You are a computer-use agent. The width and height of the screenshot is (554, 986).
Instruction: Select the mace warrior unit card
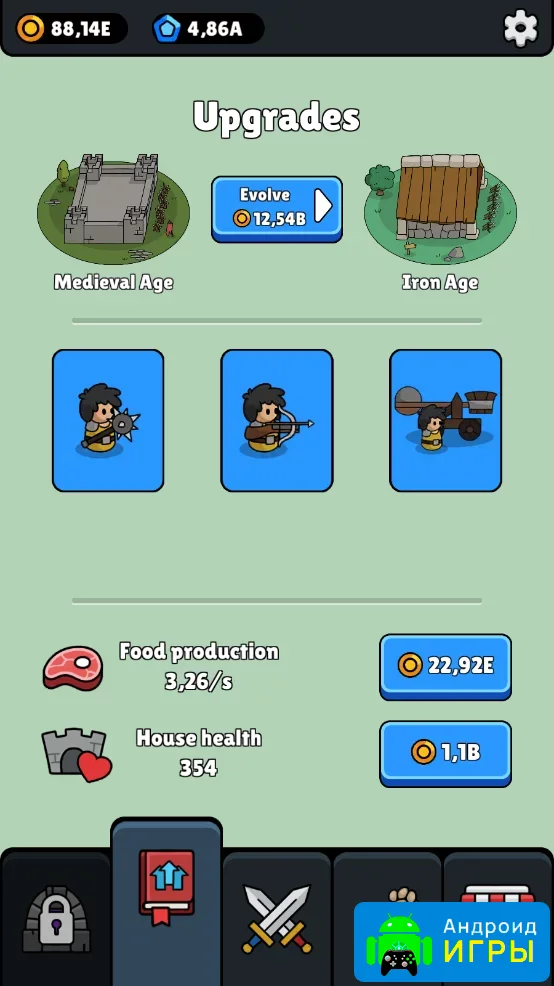point(108,420)
